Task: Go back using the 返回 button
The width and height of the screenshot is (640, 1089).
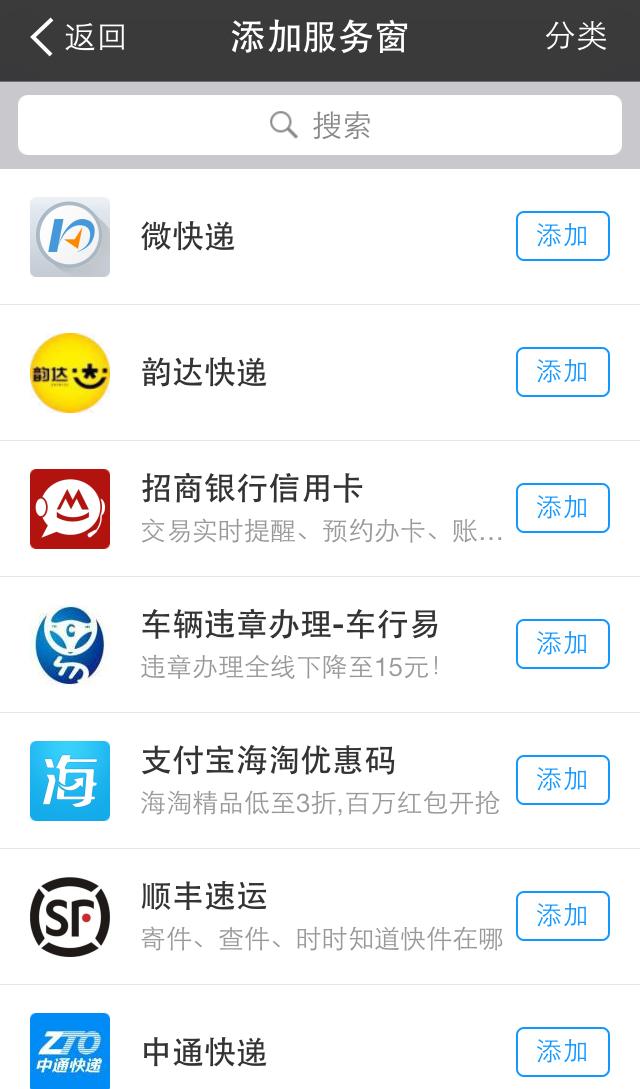Action: click(x=78, y=38)
